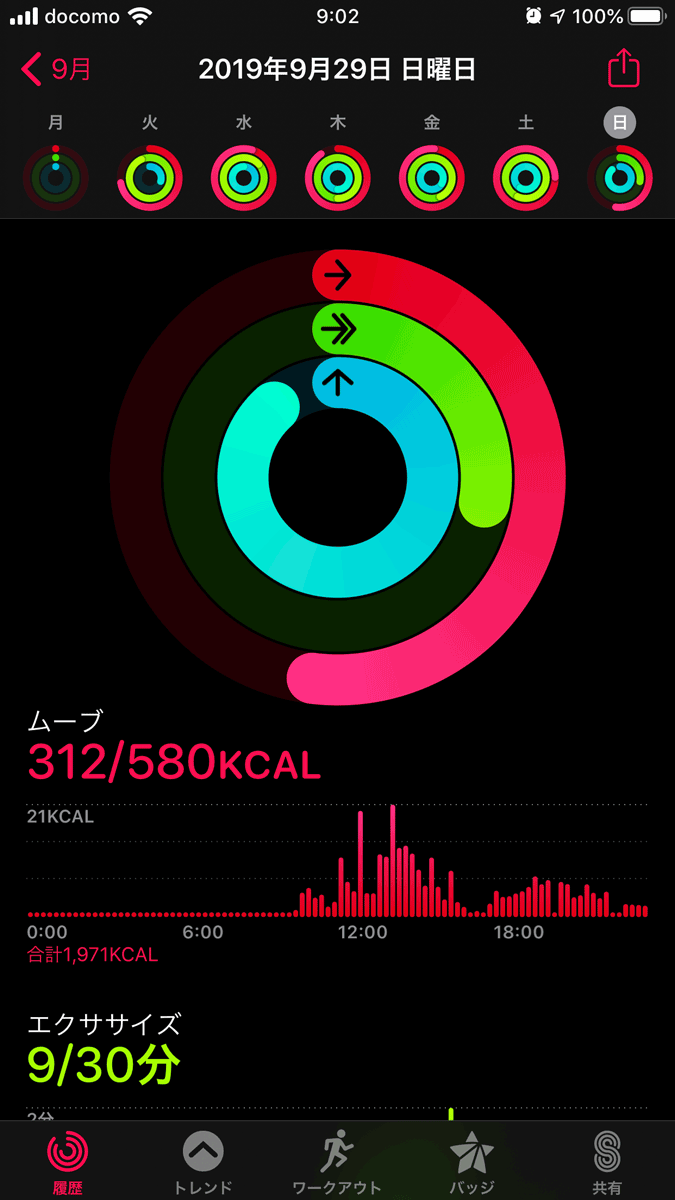Switch to the 履歴 tab
Screen dimensions: 675x1200
67,1162
